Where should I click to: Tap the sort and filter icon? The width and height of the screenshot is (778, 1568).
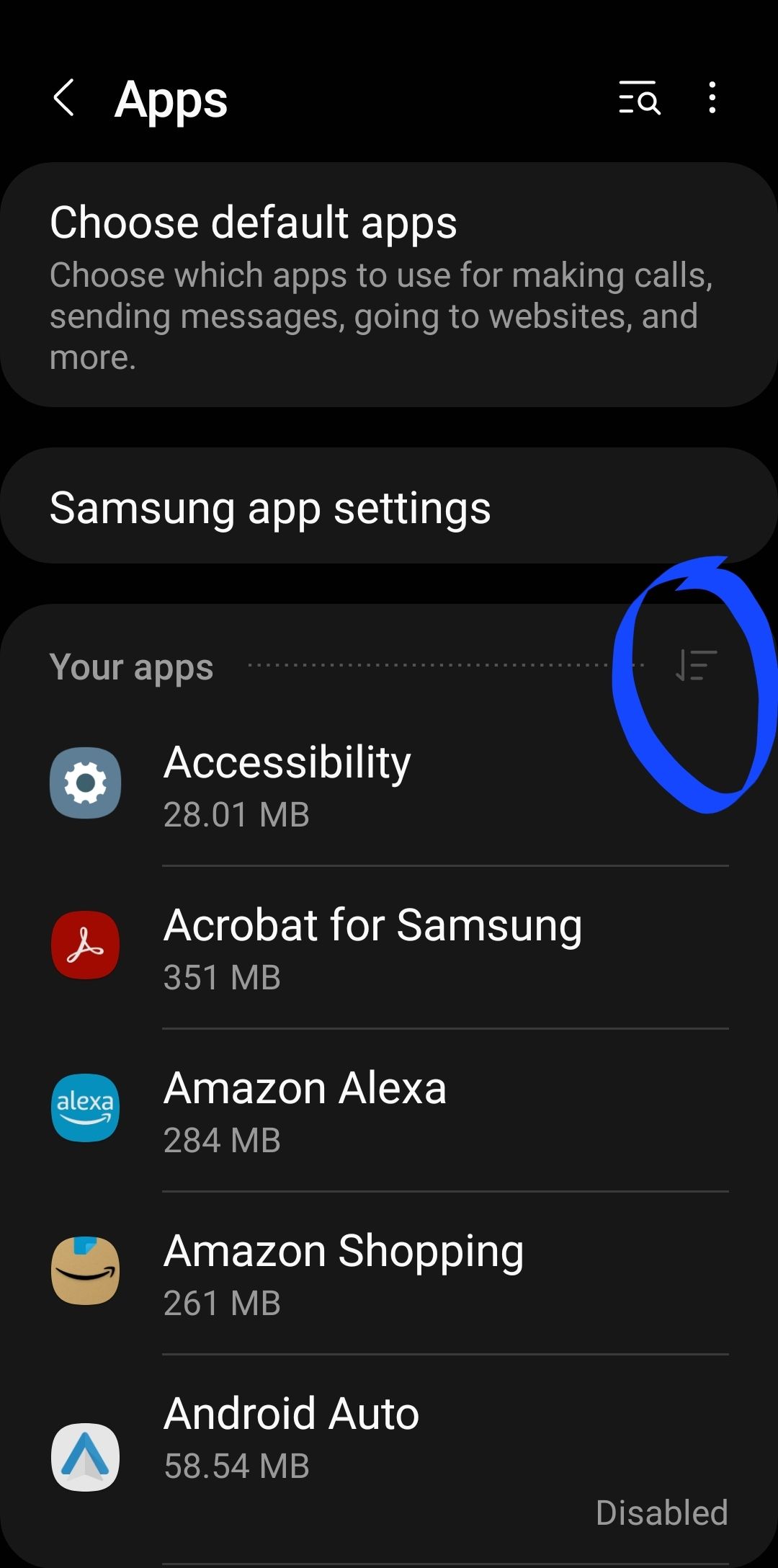click(x=696, y=665)
